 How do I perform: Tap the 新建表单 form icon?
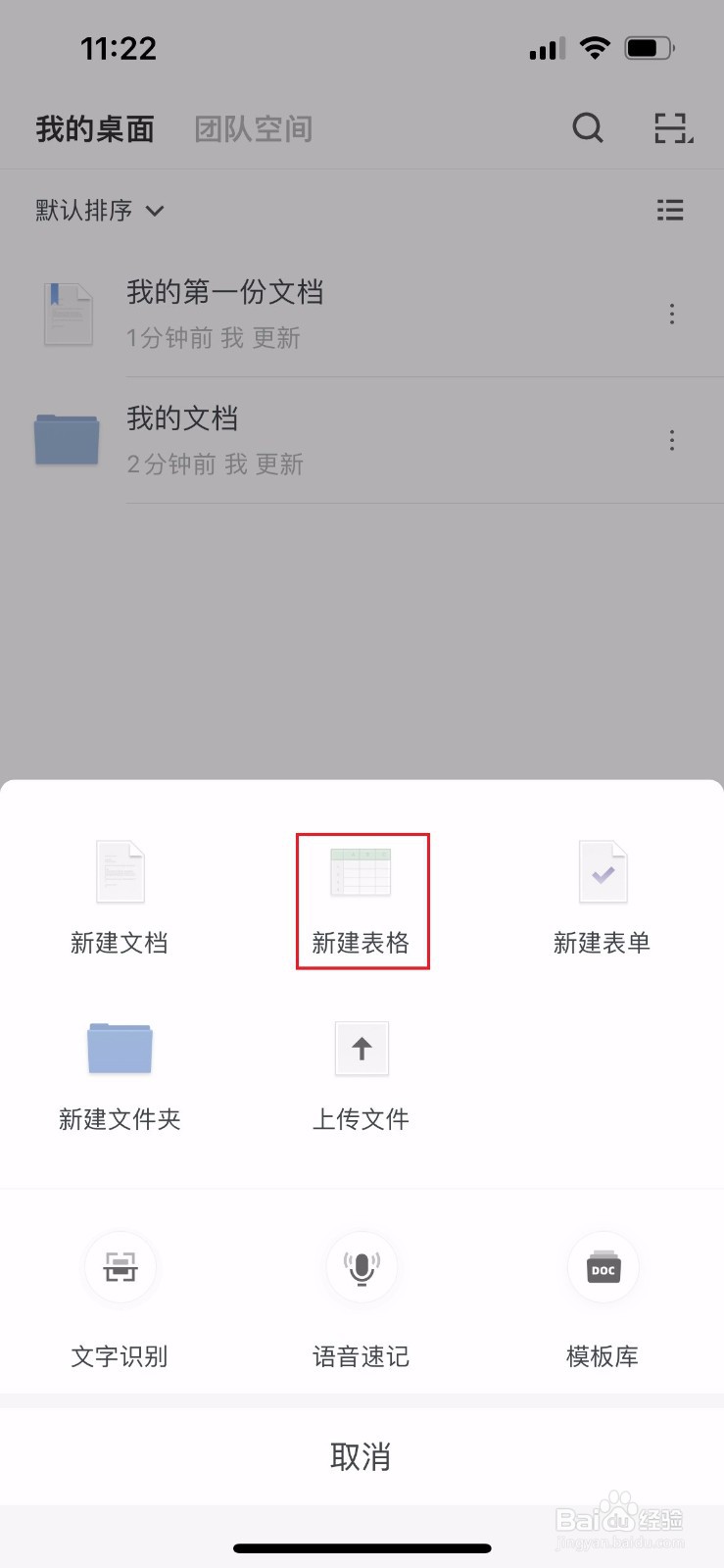pos(602,870)
